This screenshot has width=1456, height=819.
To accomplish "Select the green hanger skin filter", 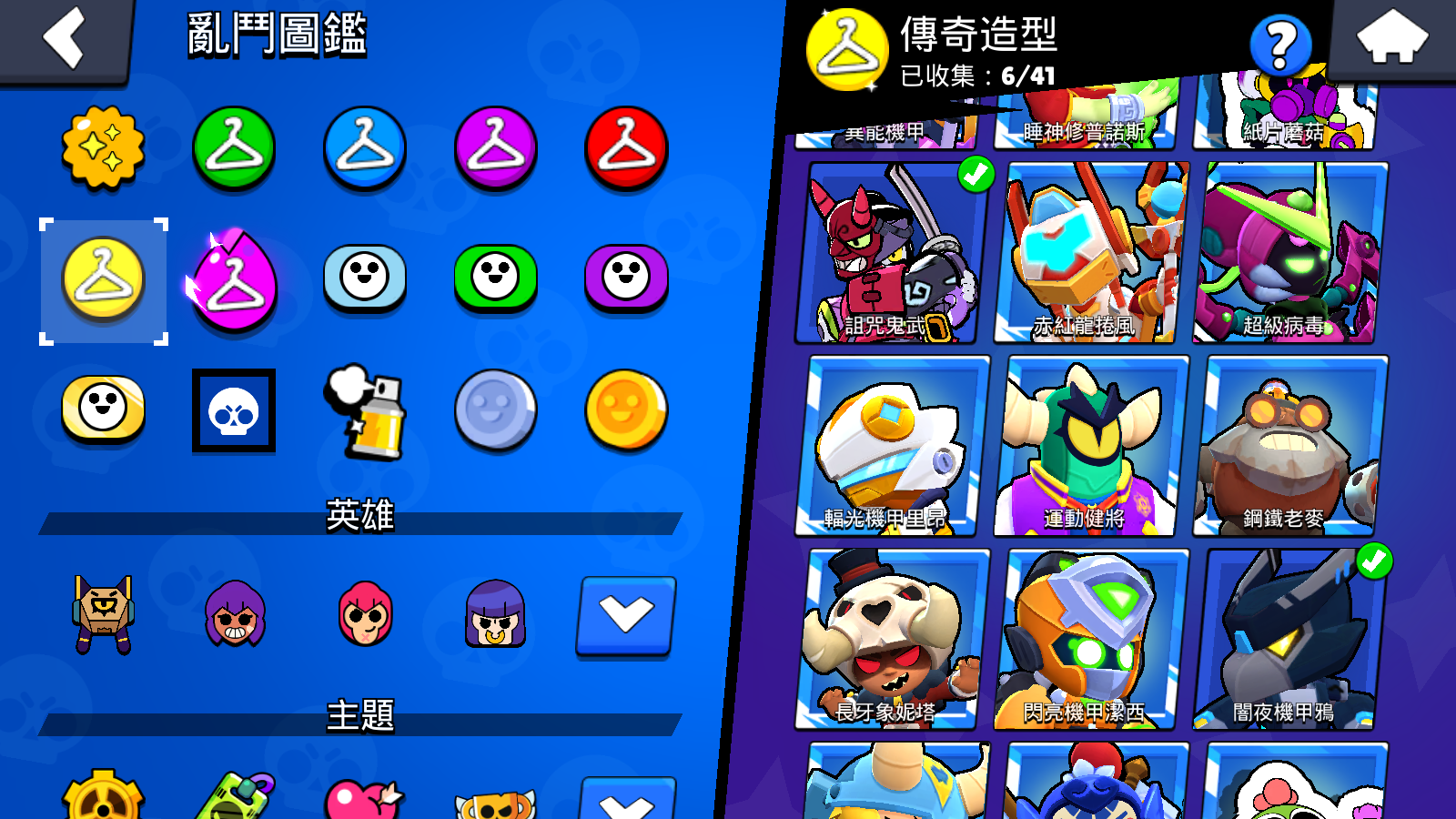I will (x=234, y=147).
